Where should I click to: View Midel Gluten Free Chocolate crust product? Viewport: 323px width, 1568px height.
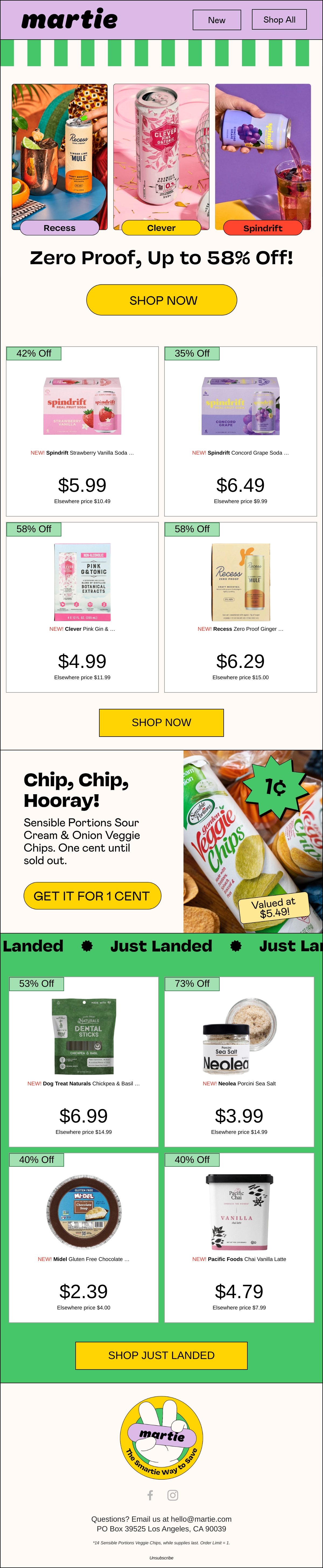pos(83,1238)
